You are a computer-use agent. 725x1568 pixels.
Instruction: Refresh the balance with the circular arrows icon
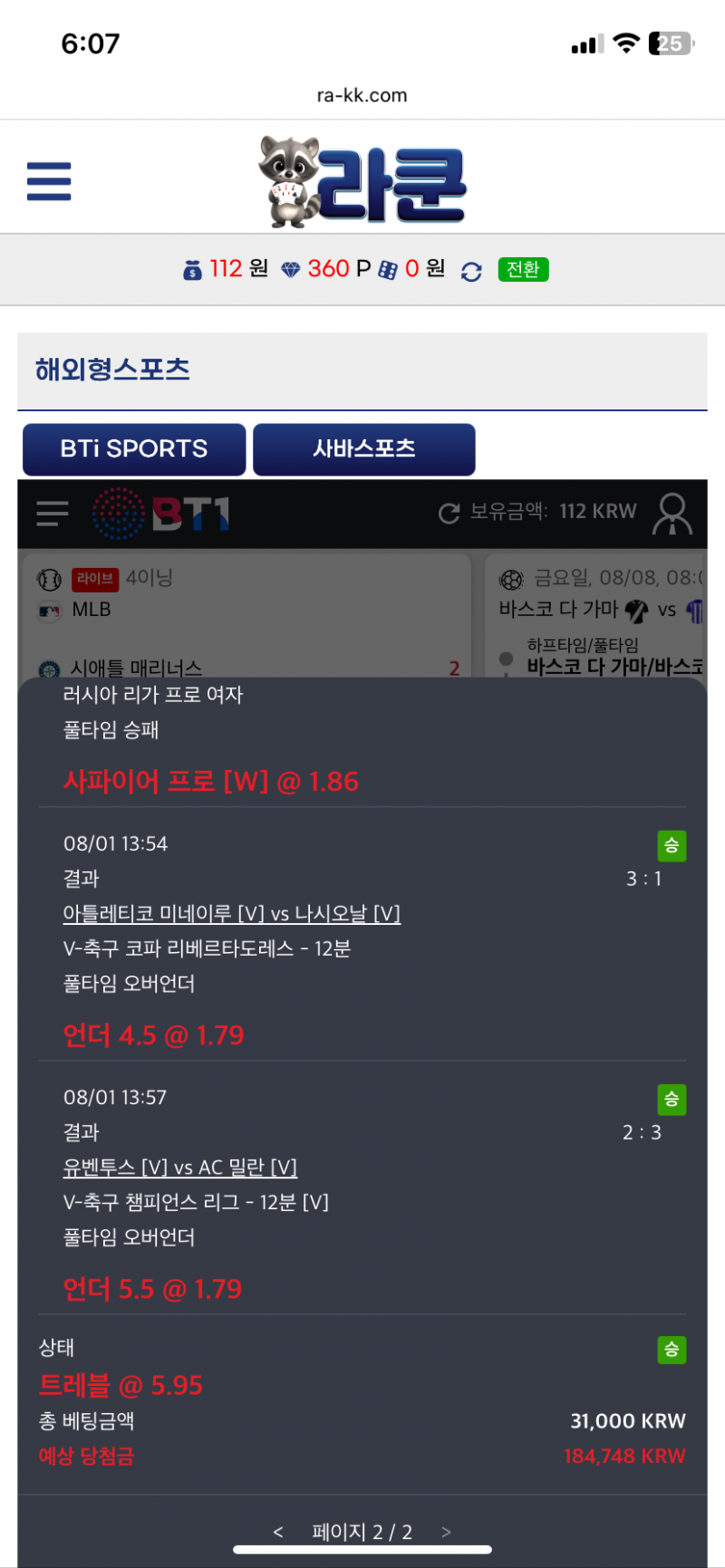471,271
